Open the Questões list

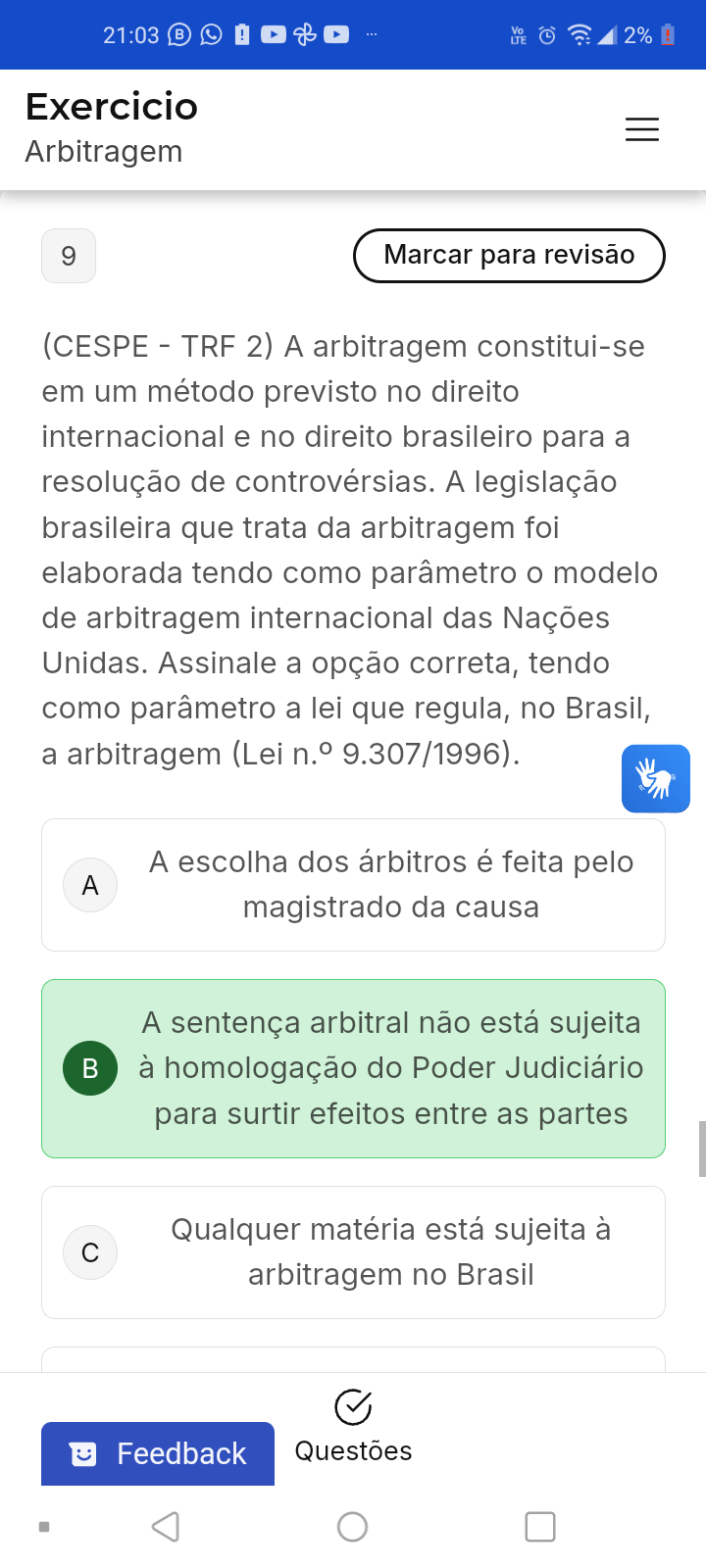(x=353, y=1427)
